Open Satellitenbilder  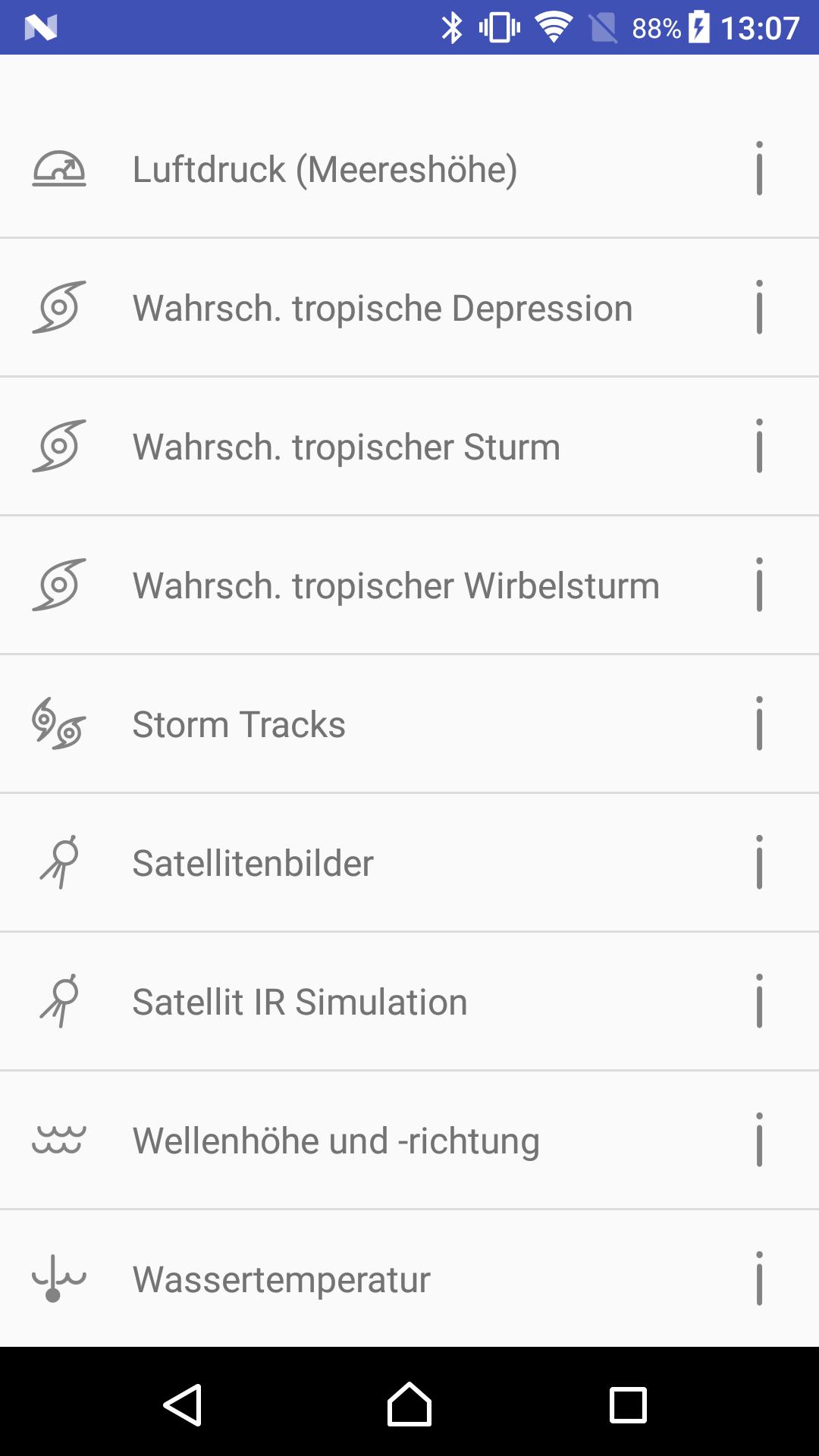click(x=409, y=862)
